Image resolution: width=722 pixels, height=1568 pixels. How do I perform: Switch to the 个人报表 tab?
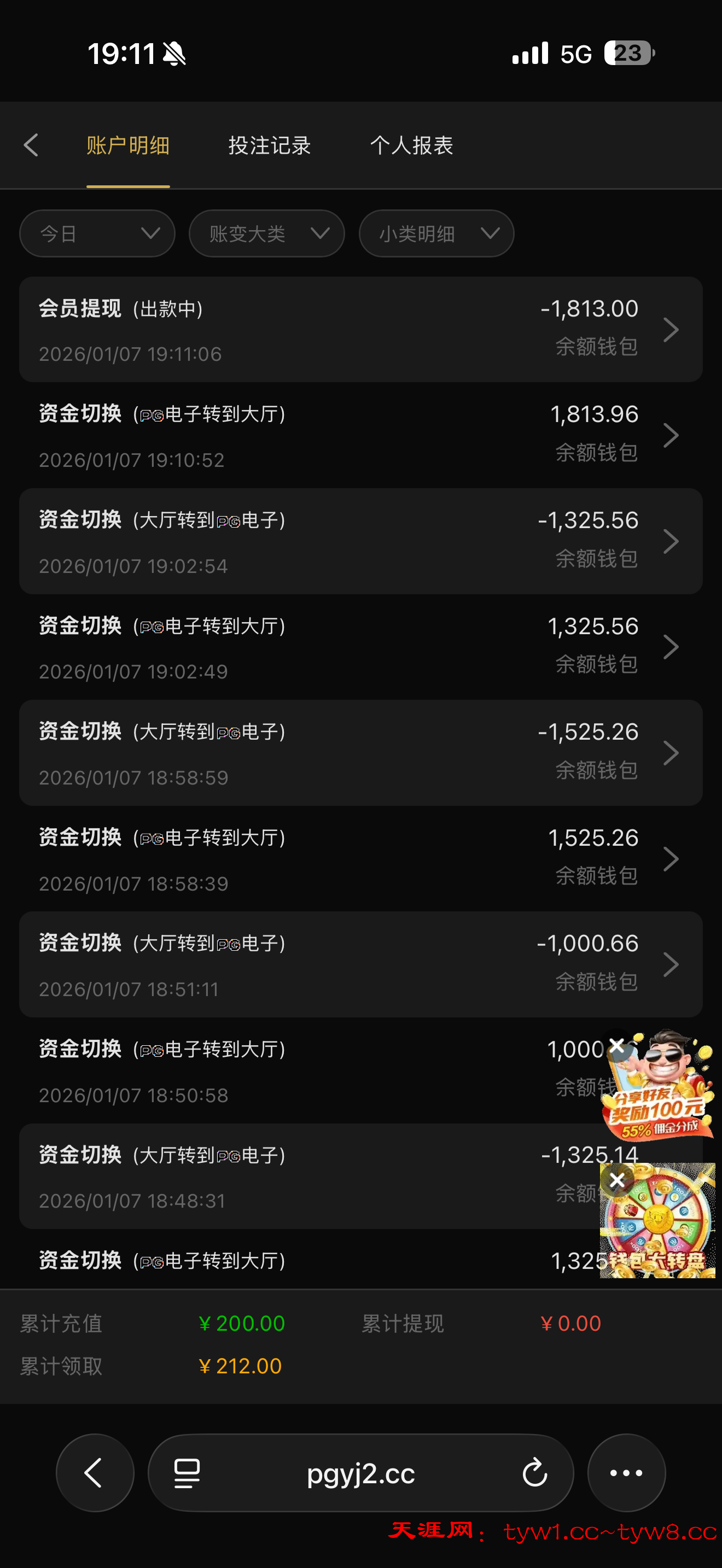[411, 145]
